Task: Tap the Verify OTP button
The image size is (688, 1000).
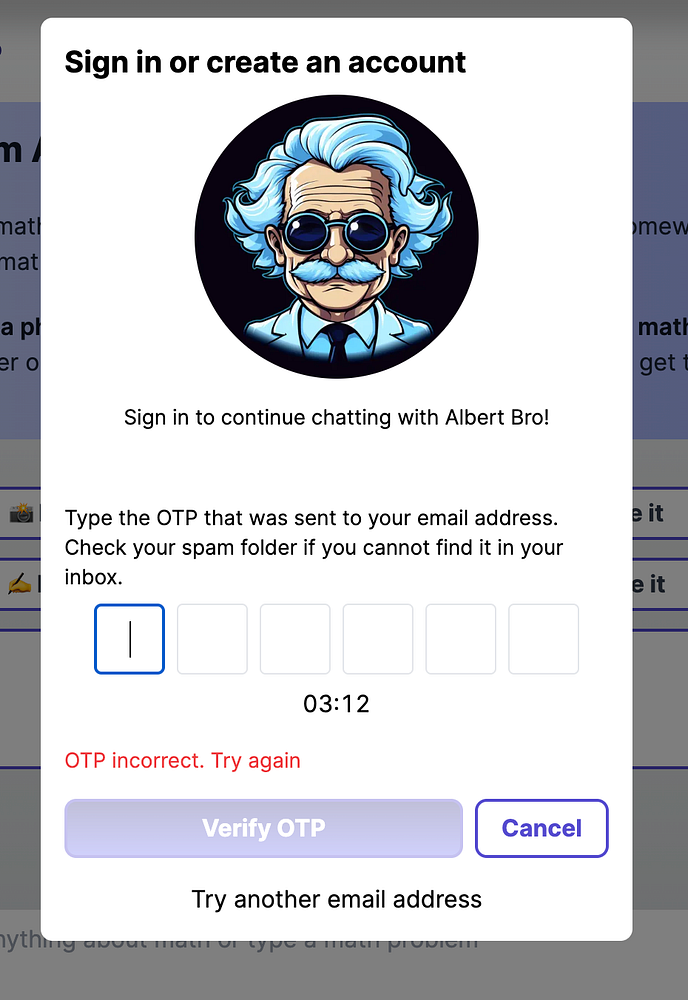Action: tap(264, 828)
